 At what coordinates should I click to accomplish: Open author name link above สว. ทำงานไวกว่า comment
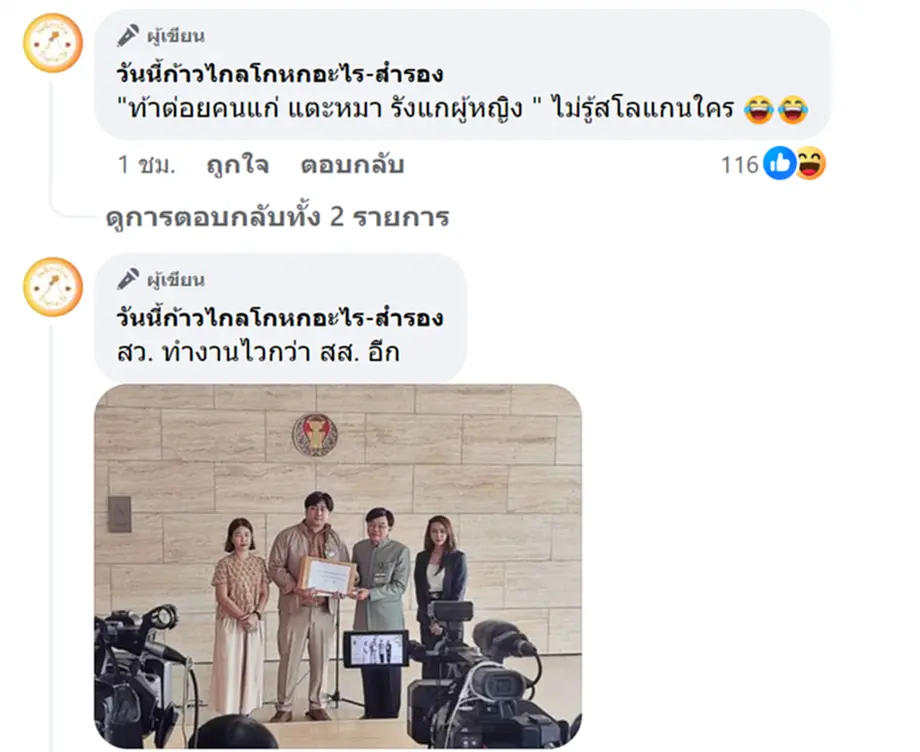[280, 319]
